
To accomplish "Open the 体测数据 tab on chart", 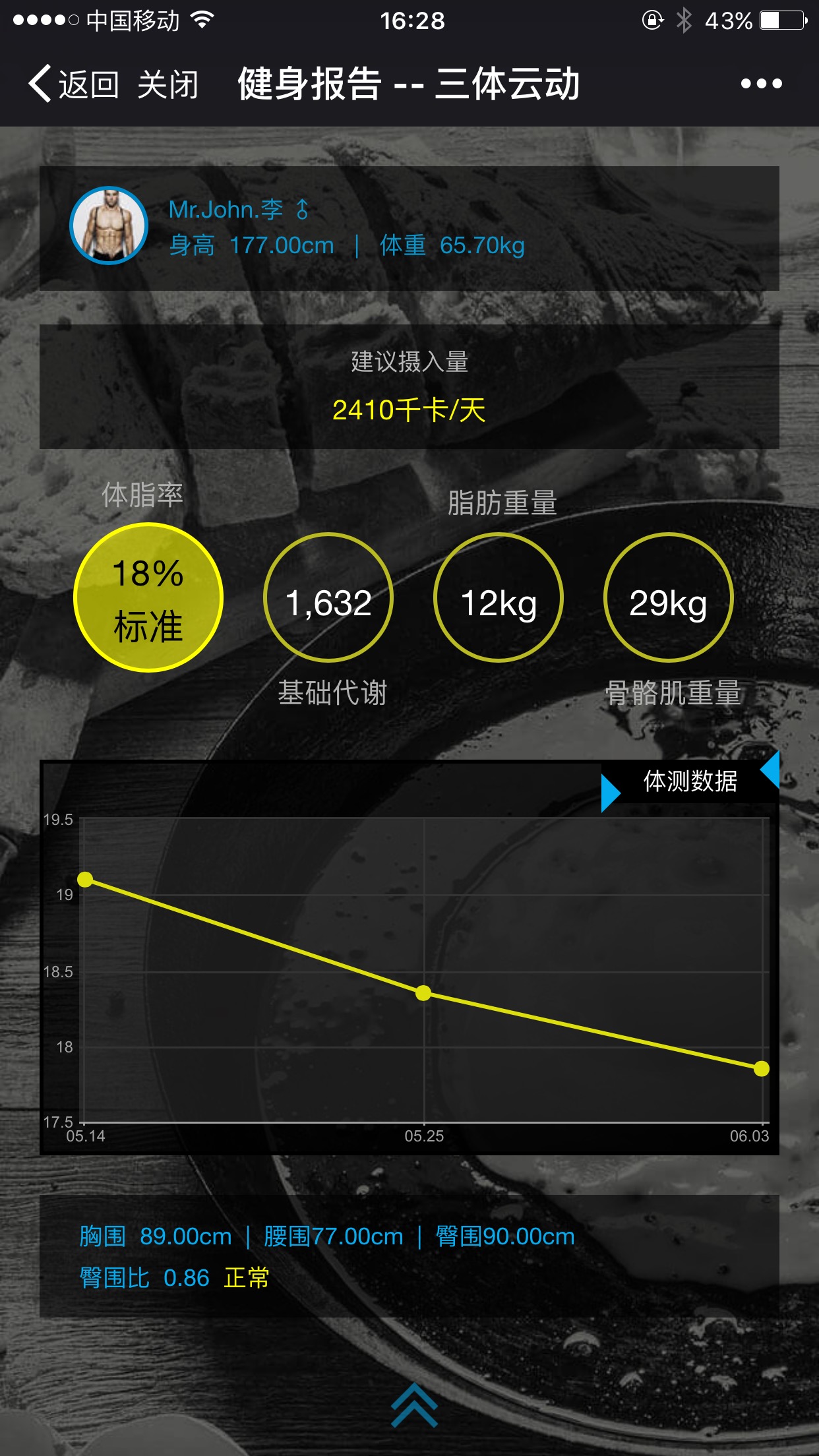I will coord(689,781).
